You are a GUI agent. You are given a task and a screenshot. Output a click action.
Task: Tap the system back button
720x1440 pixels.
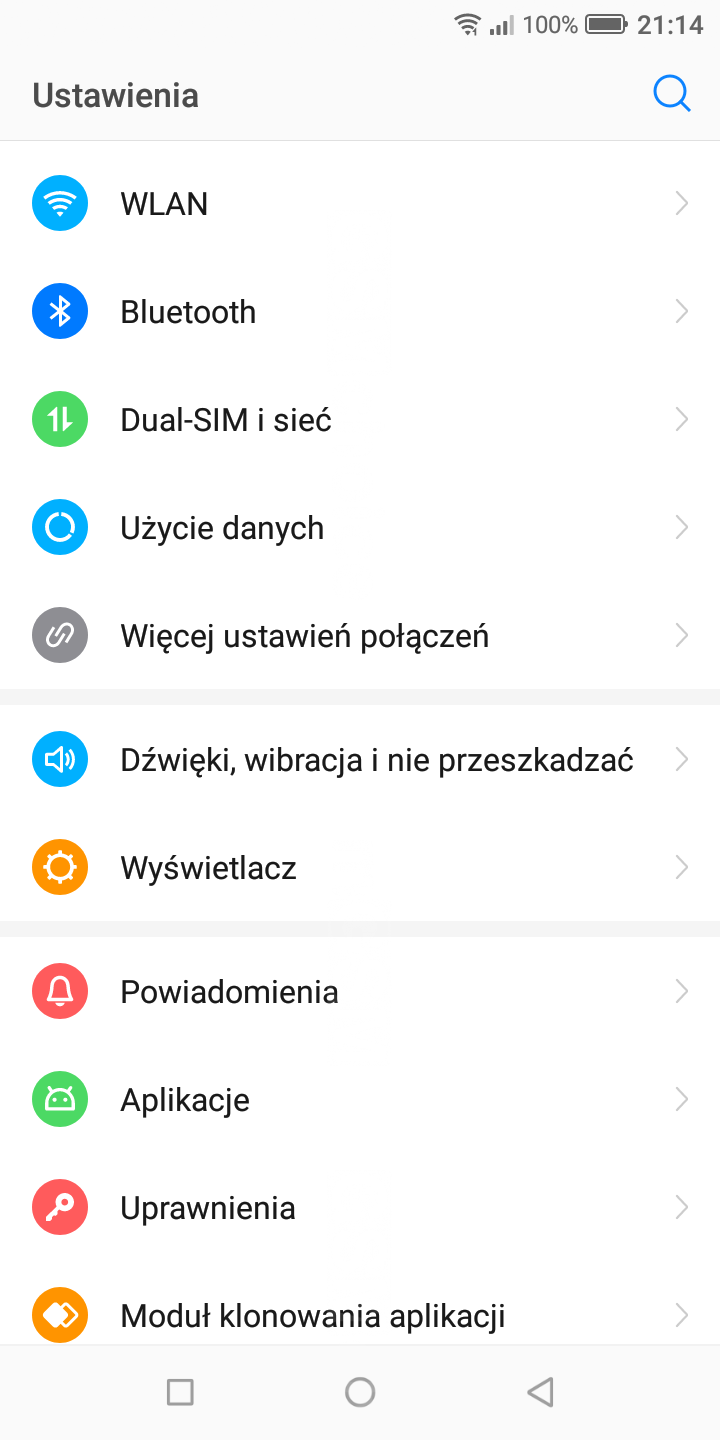[x=540, y=1392]
